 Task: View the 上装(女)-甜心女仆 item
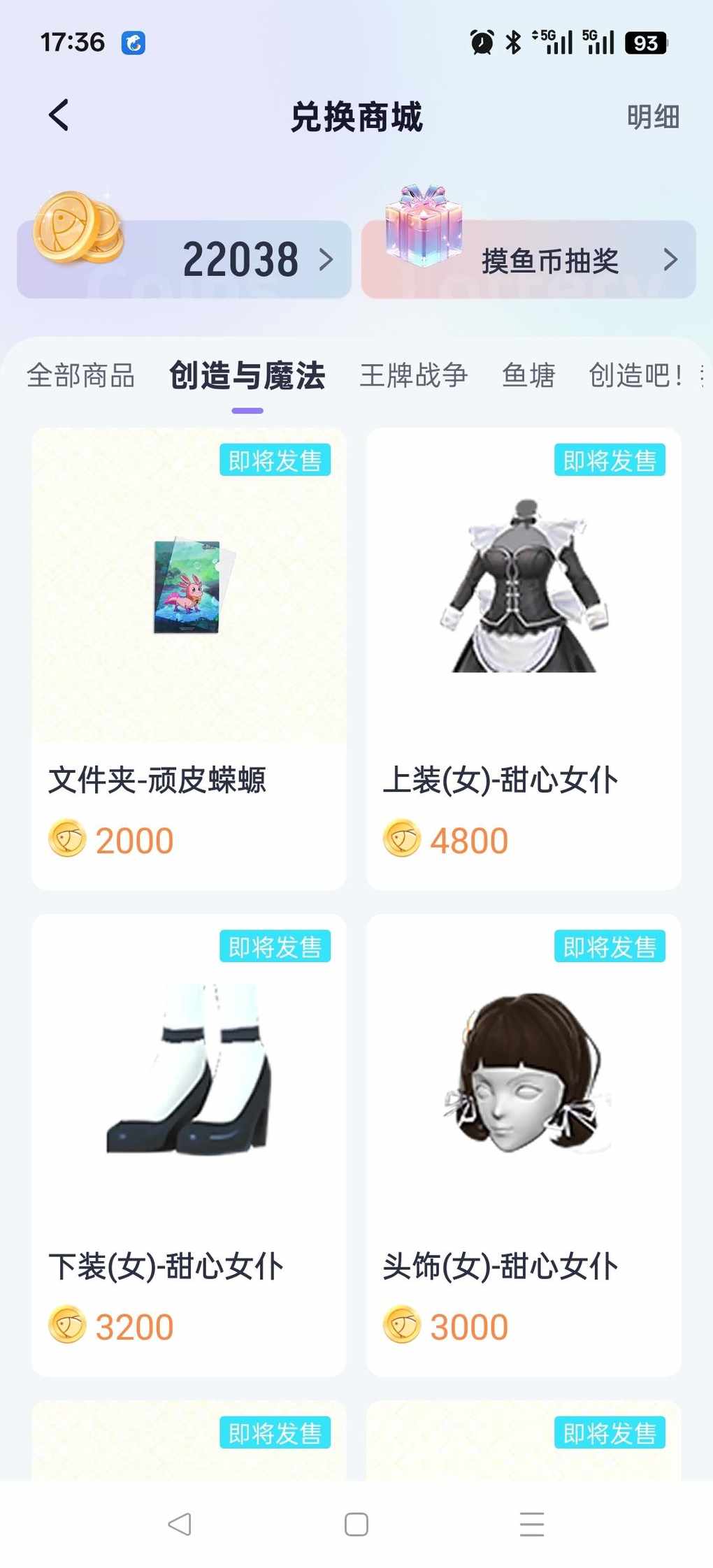pos(524,658)
